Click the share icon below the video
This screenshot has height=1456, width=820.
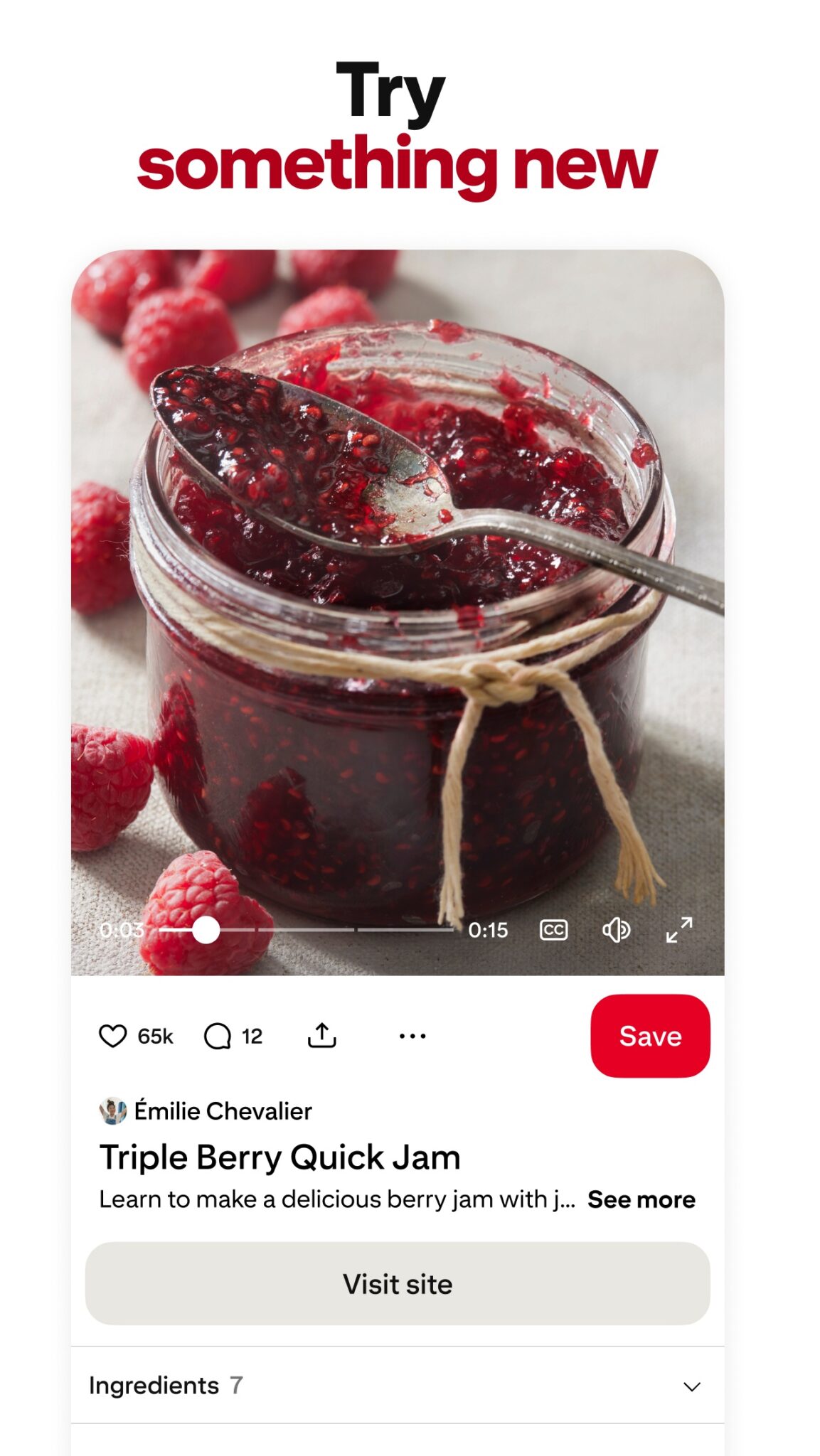point(323,1035)
